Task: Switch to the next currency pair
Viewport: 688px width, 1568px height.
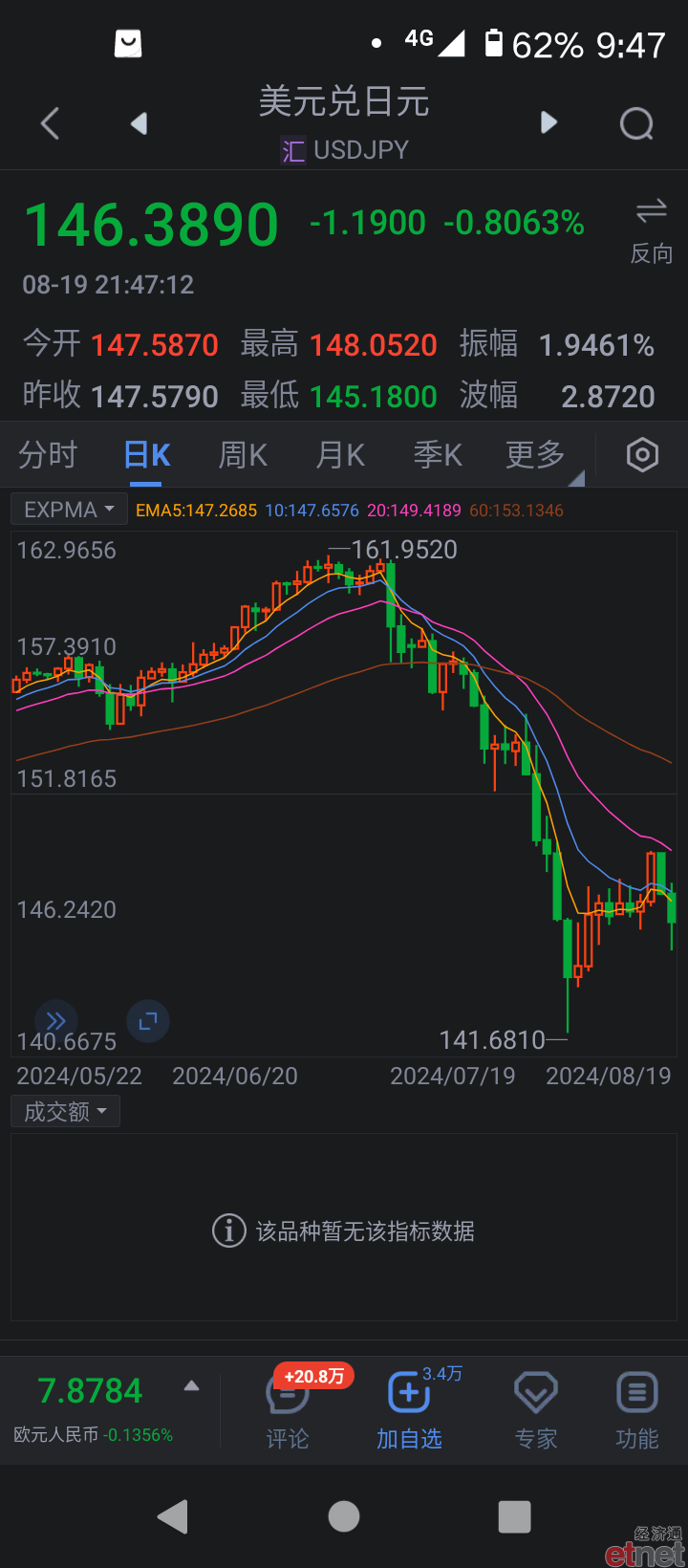Action: (548, 122)
